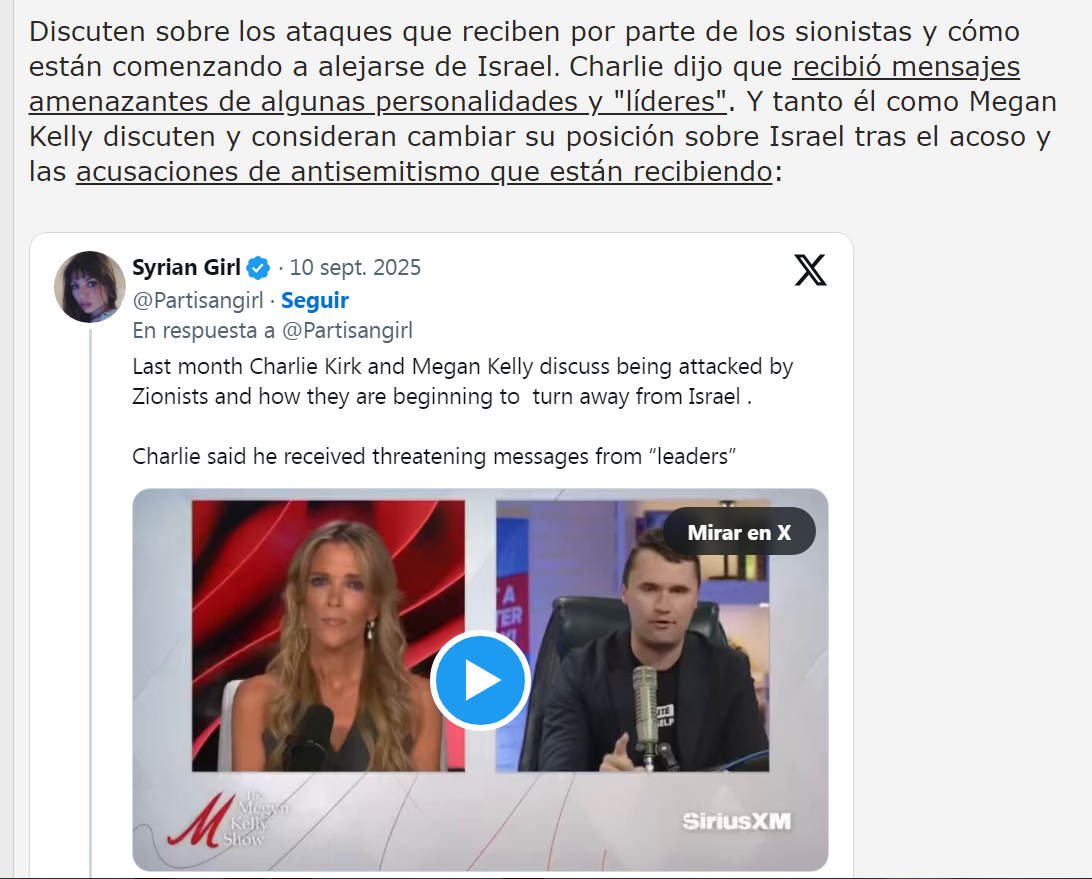Open the X logo on the tweet
1092x879 pixels.
click(810, 269)
